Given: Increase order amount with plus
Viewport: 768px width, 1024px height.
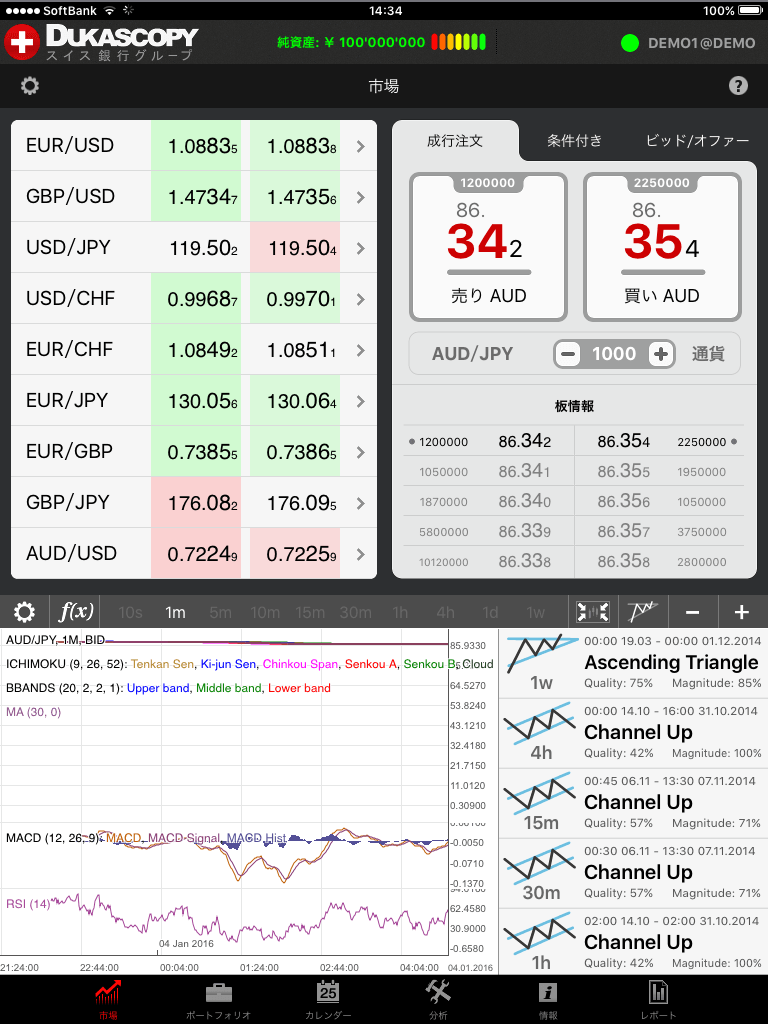Looking at the screenshot, I should tap(660, 354).
